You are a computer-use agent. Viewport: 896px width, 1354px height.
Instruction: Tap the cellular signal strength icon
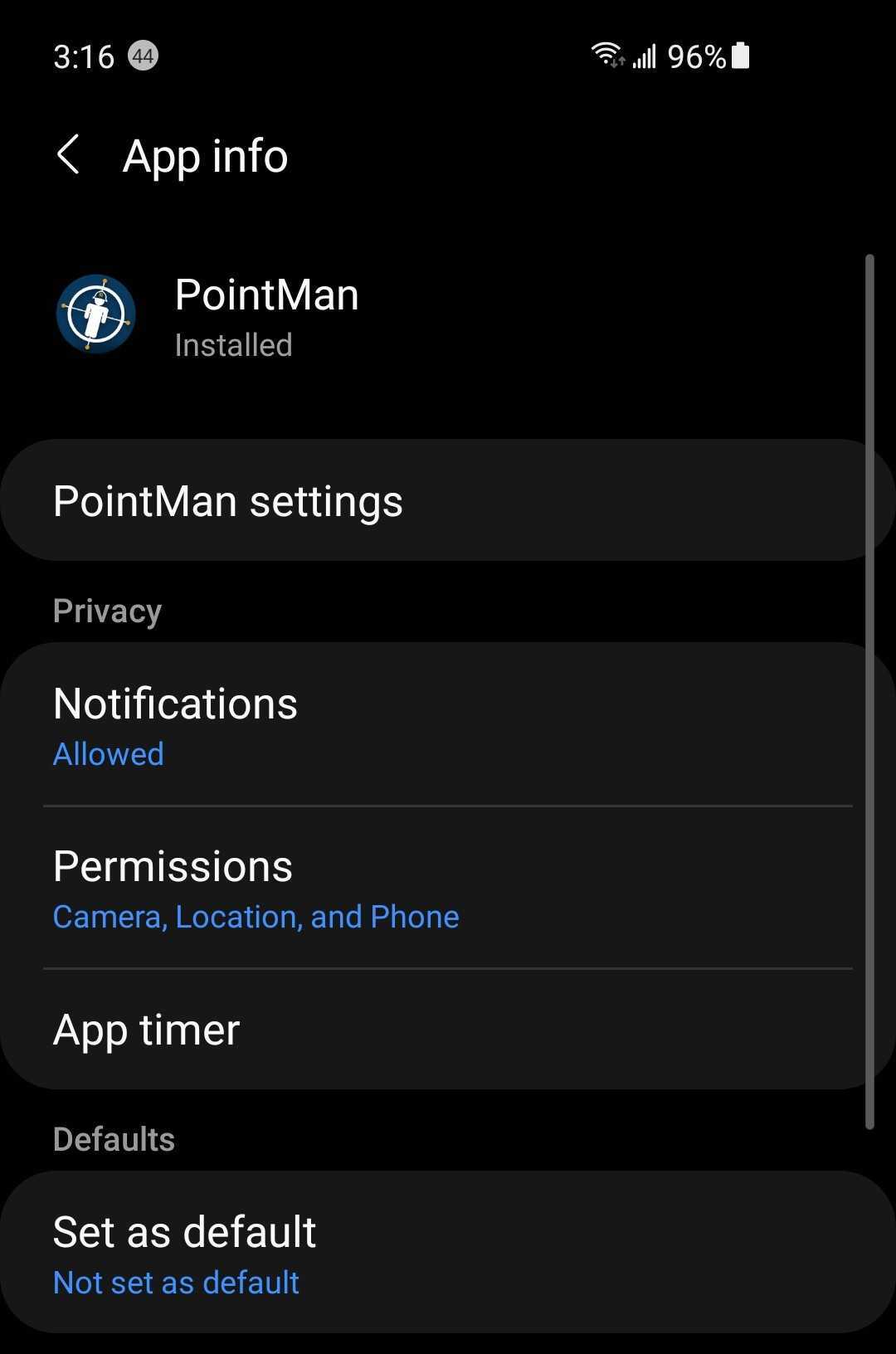pos(645,55)
